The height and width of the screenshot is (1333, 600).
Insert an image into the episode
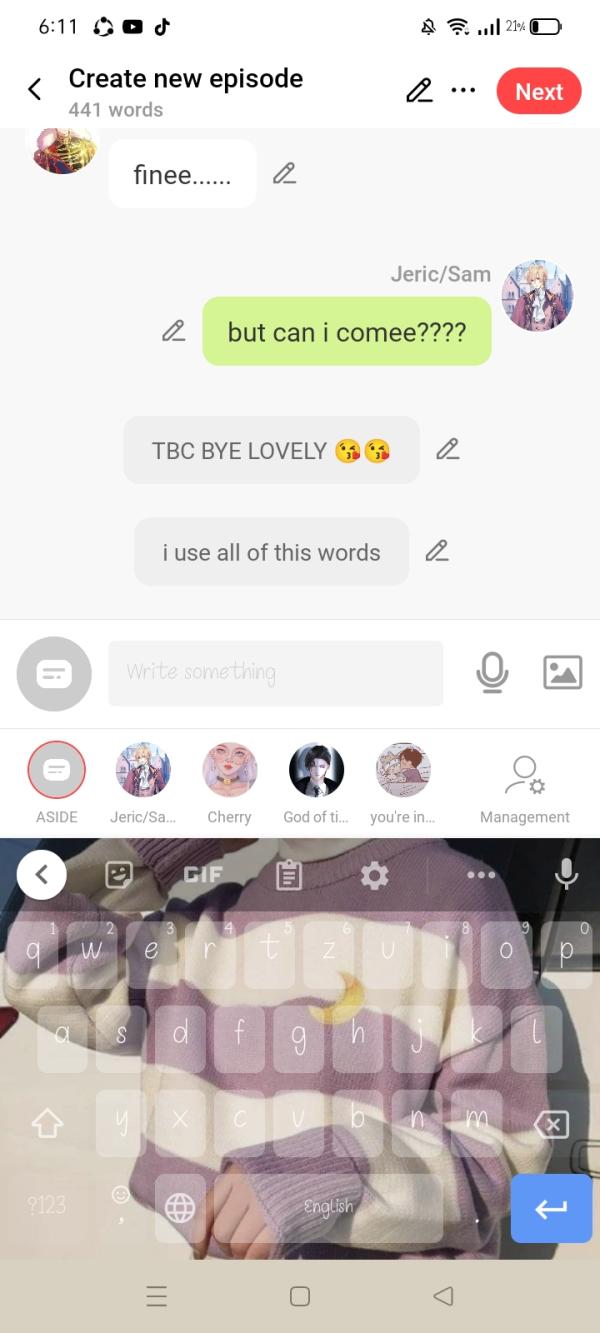(x=562, y=673)
